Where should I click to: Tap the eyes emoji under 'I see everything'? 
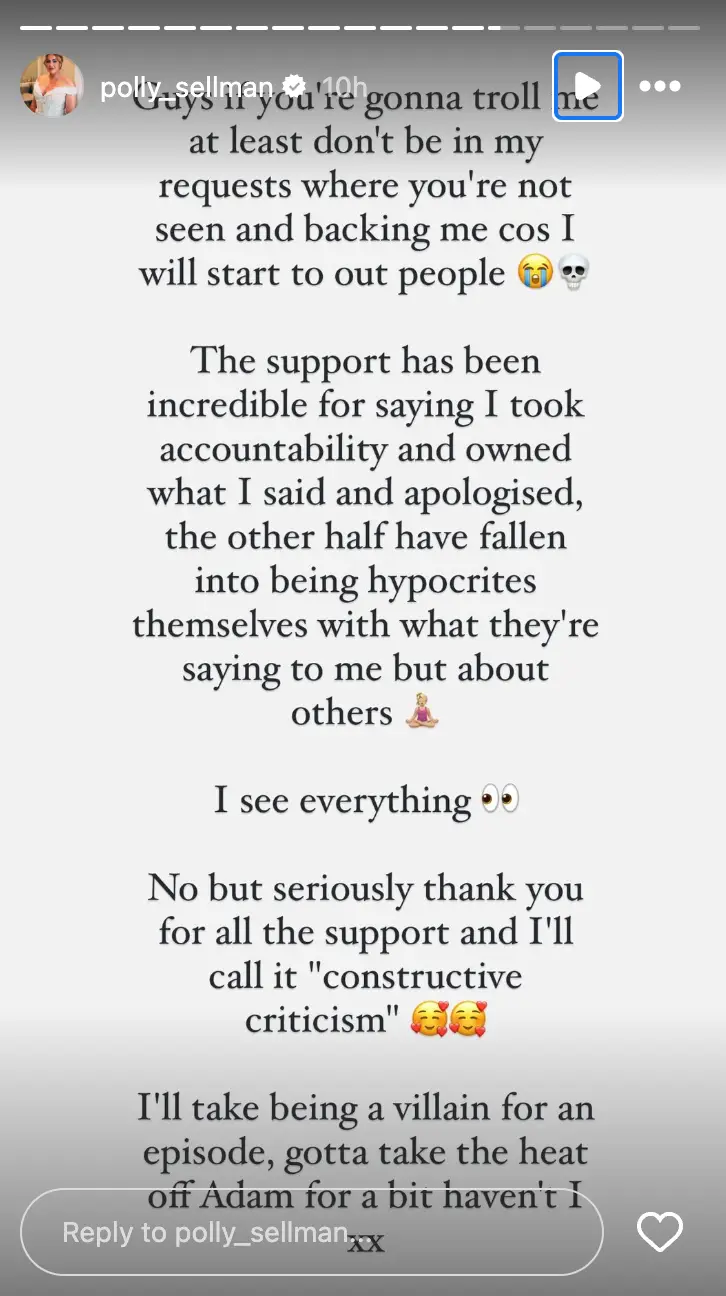502,798
